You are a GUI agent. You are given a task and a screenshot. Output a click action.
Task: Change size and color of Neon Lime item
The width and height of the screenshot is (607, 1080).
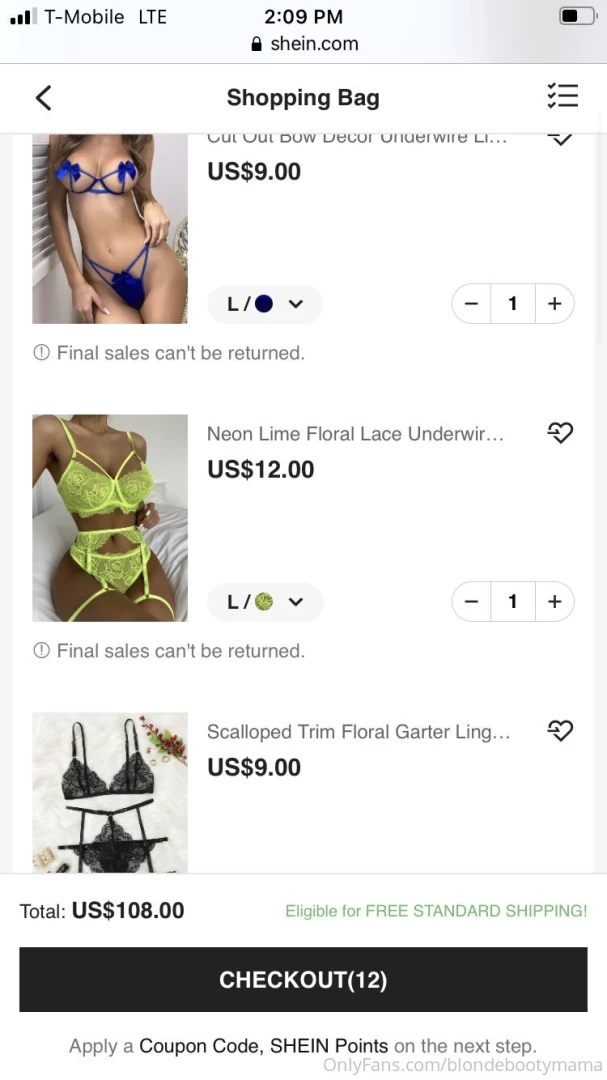(264, 602)
